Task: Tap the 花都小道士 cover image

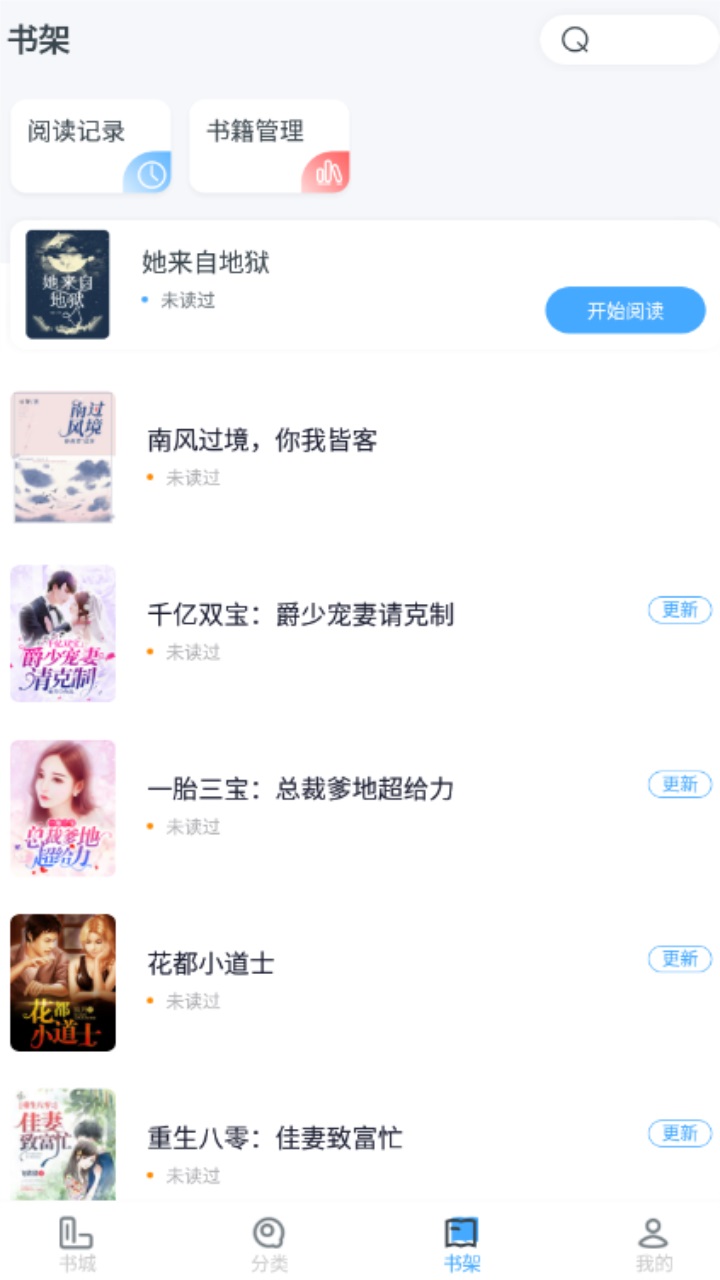Action: pyautogui.click(x=63, y=983)
